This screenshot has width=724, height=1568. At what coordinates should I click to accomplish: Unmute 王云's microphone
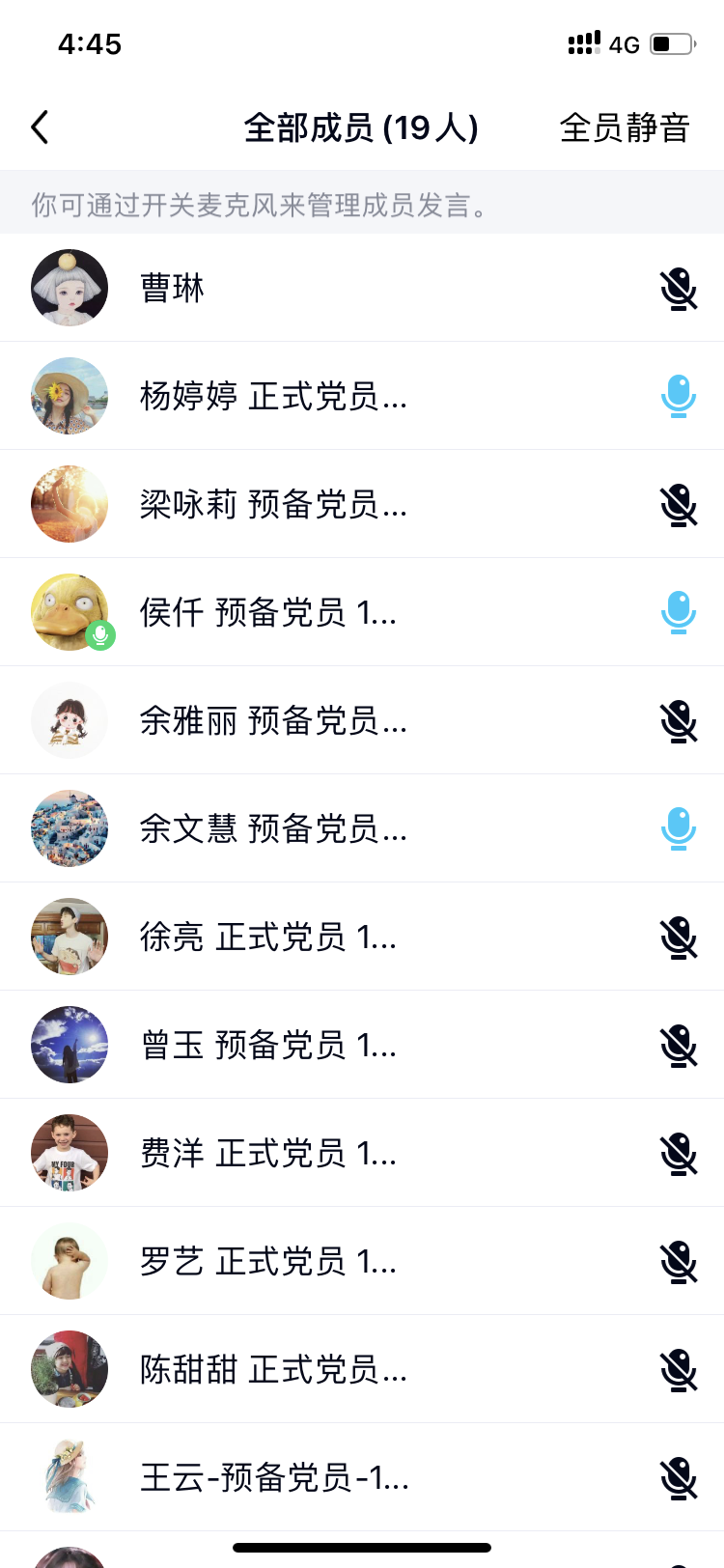679,1477
